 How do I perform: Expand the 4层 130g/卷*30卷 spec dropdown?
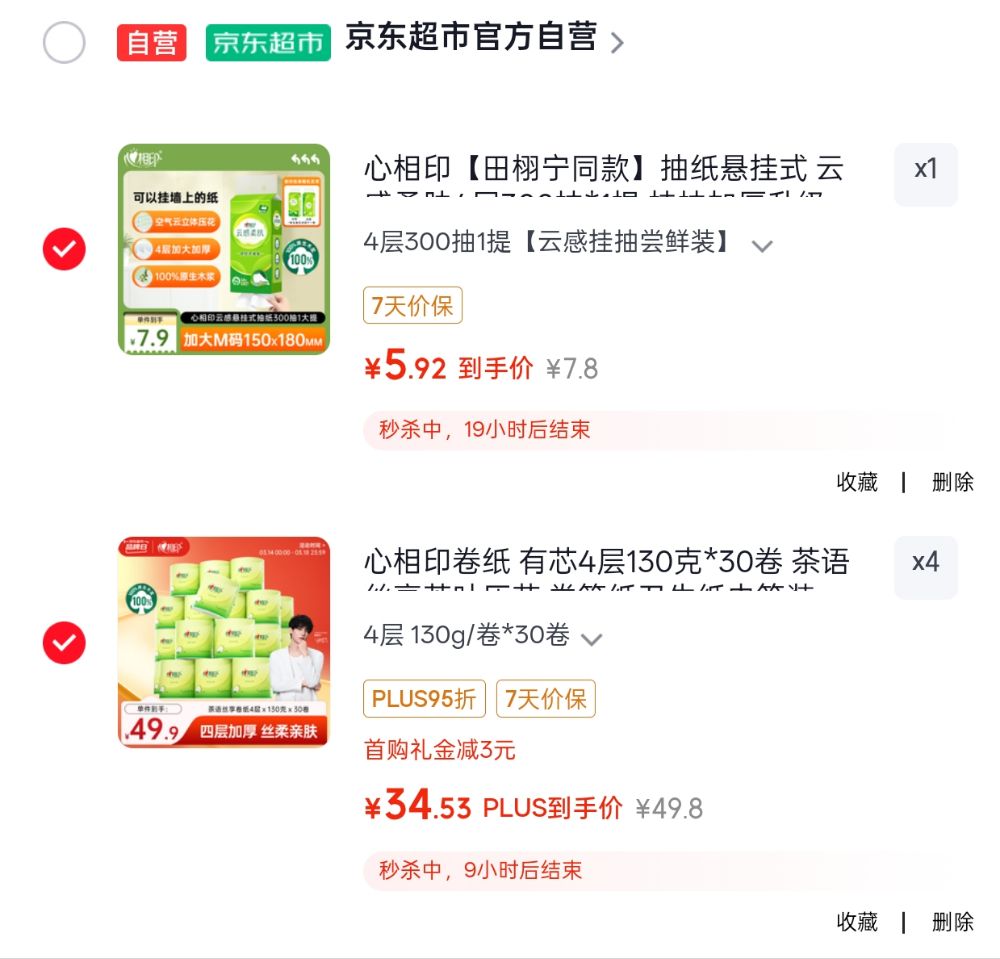(483, 636)
